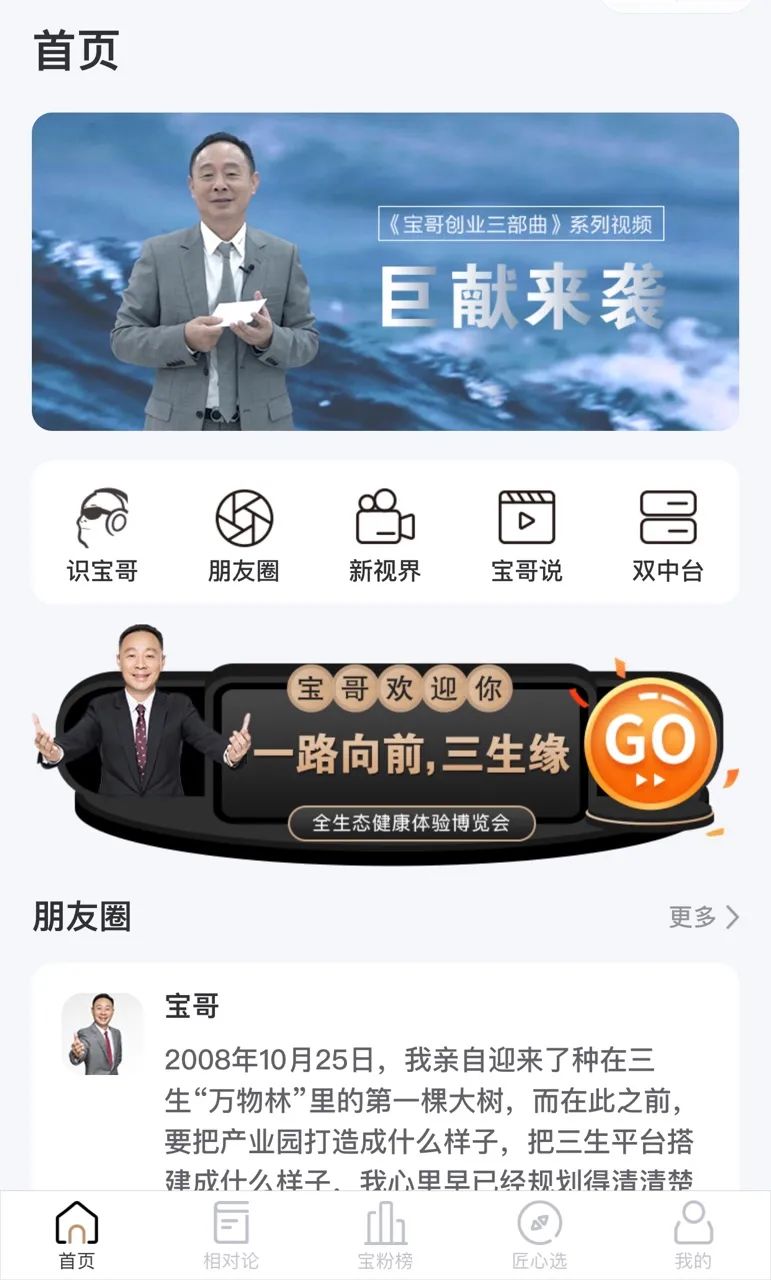Switch to the 相对论 tab
771x1280 pixels.
point(231,1236)
